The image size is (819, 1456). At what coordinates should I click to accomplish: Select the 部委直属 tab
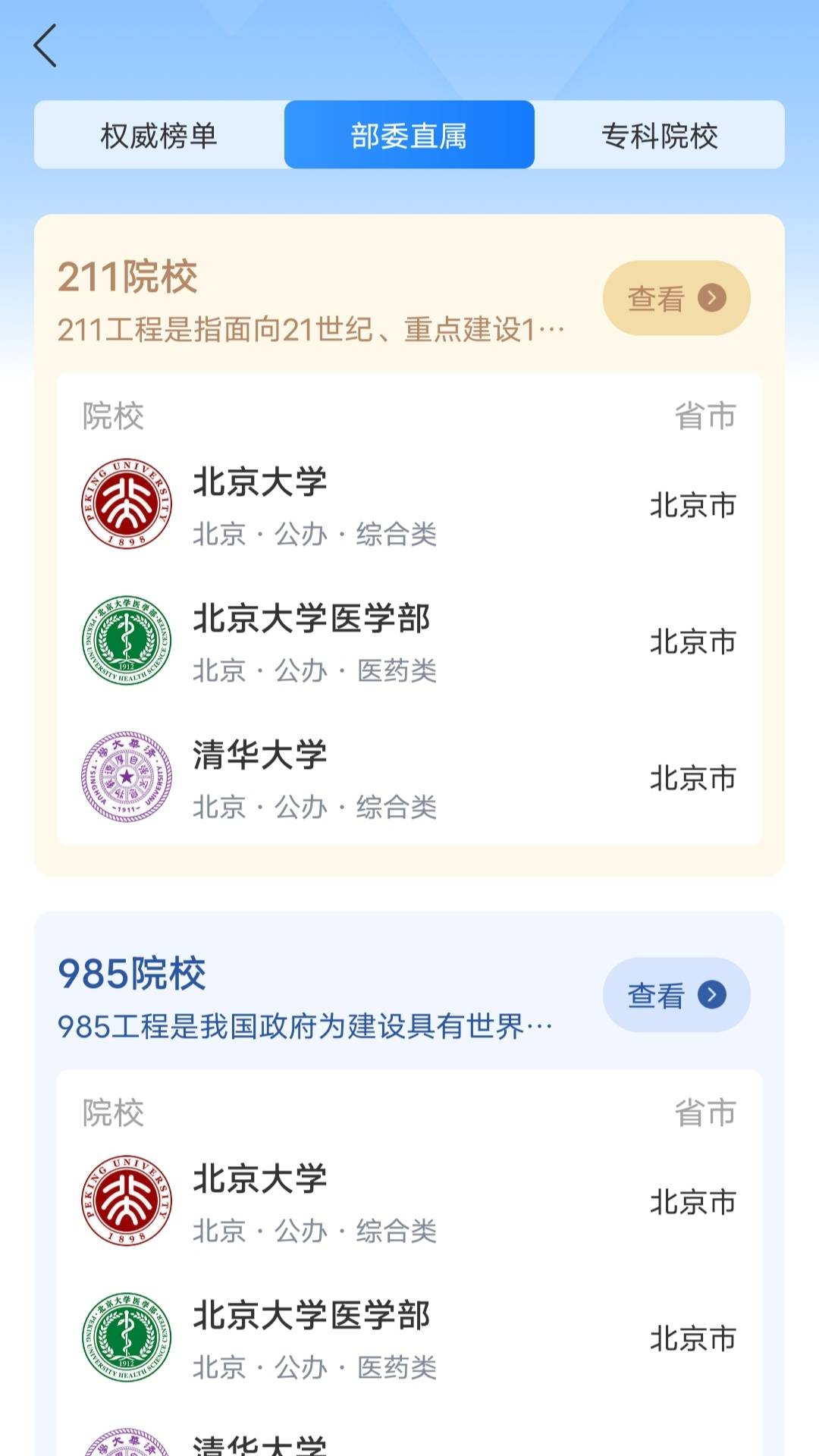pos(409,135)
